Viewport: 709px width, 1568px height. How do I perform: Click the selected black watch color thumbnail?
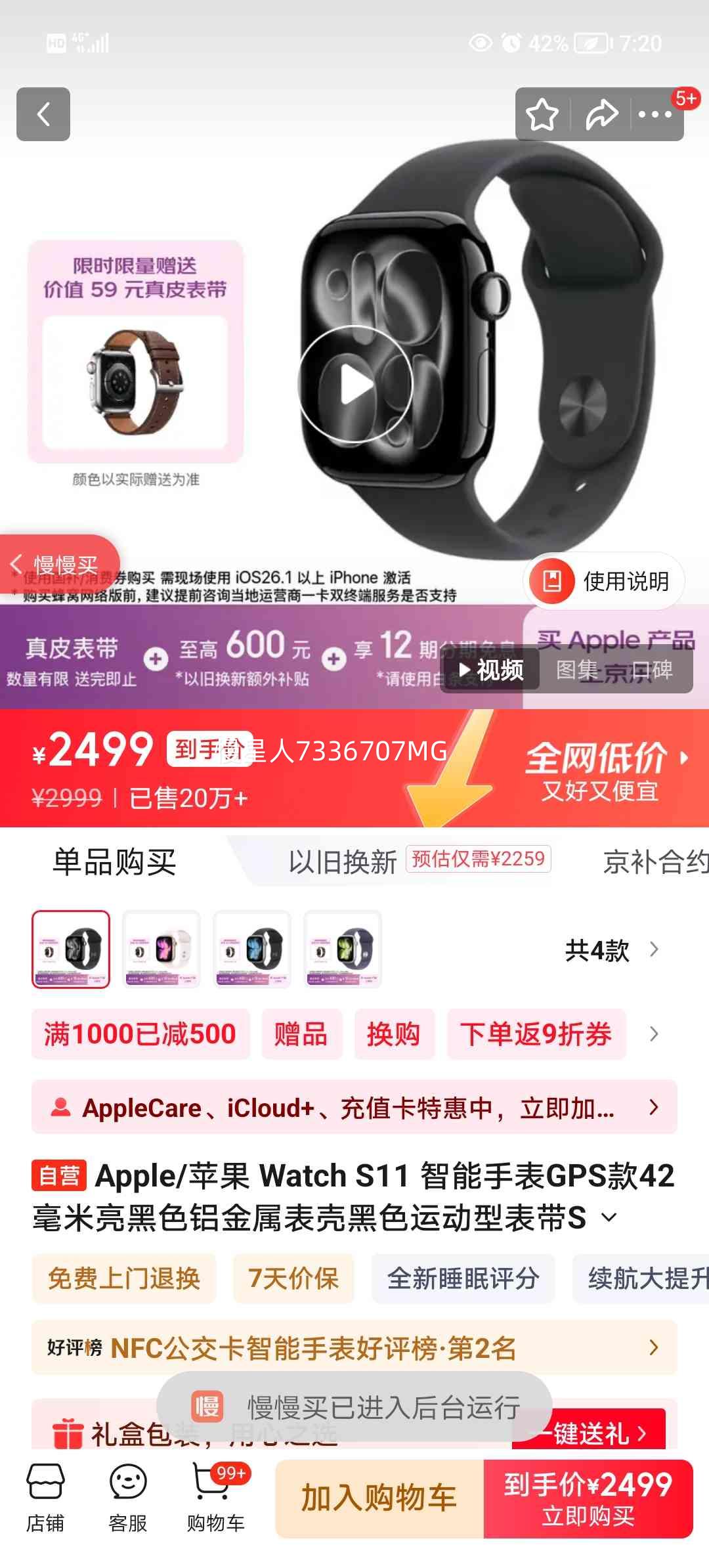(71, 950)
